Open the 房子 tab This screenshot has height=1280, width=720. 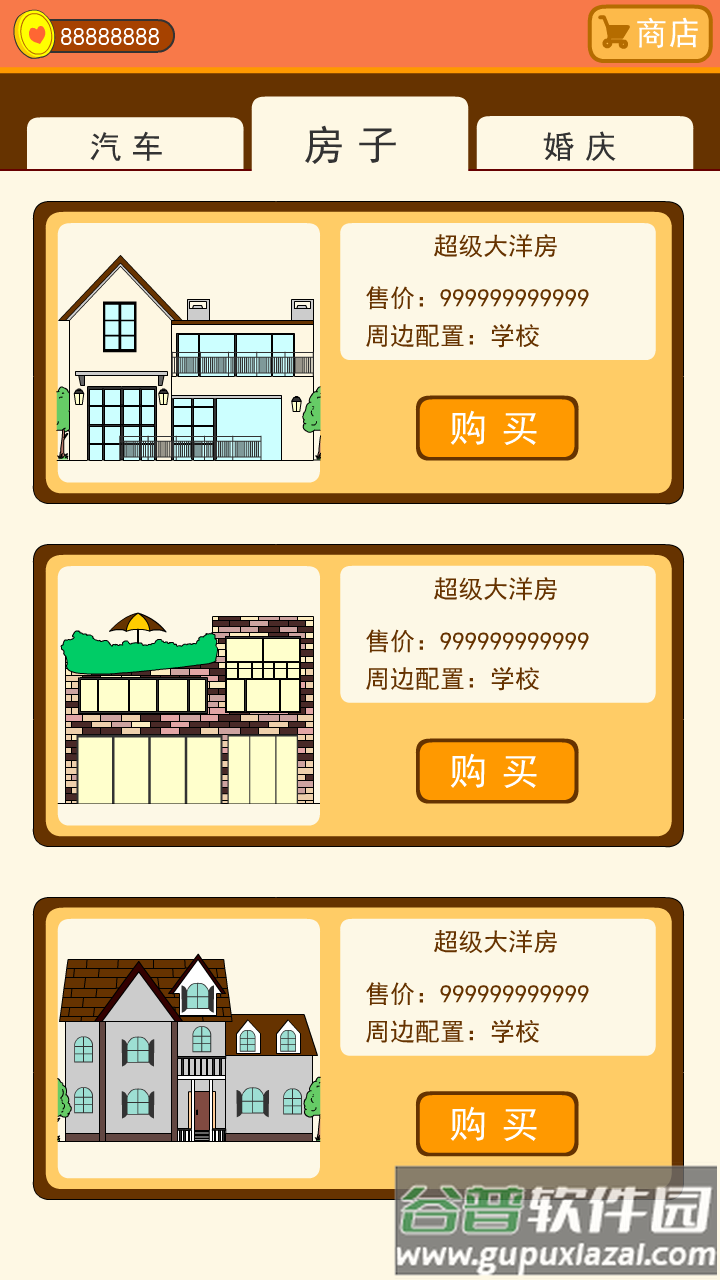click(x=359, y=140)
